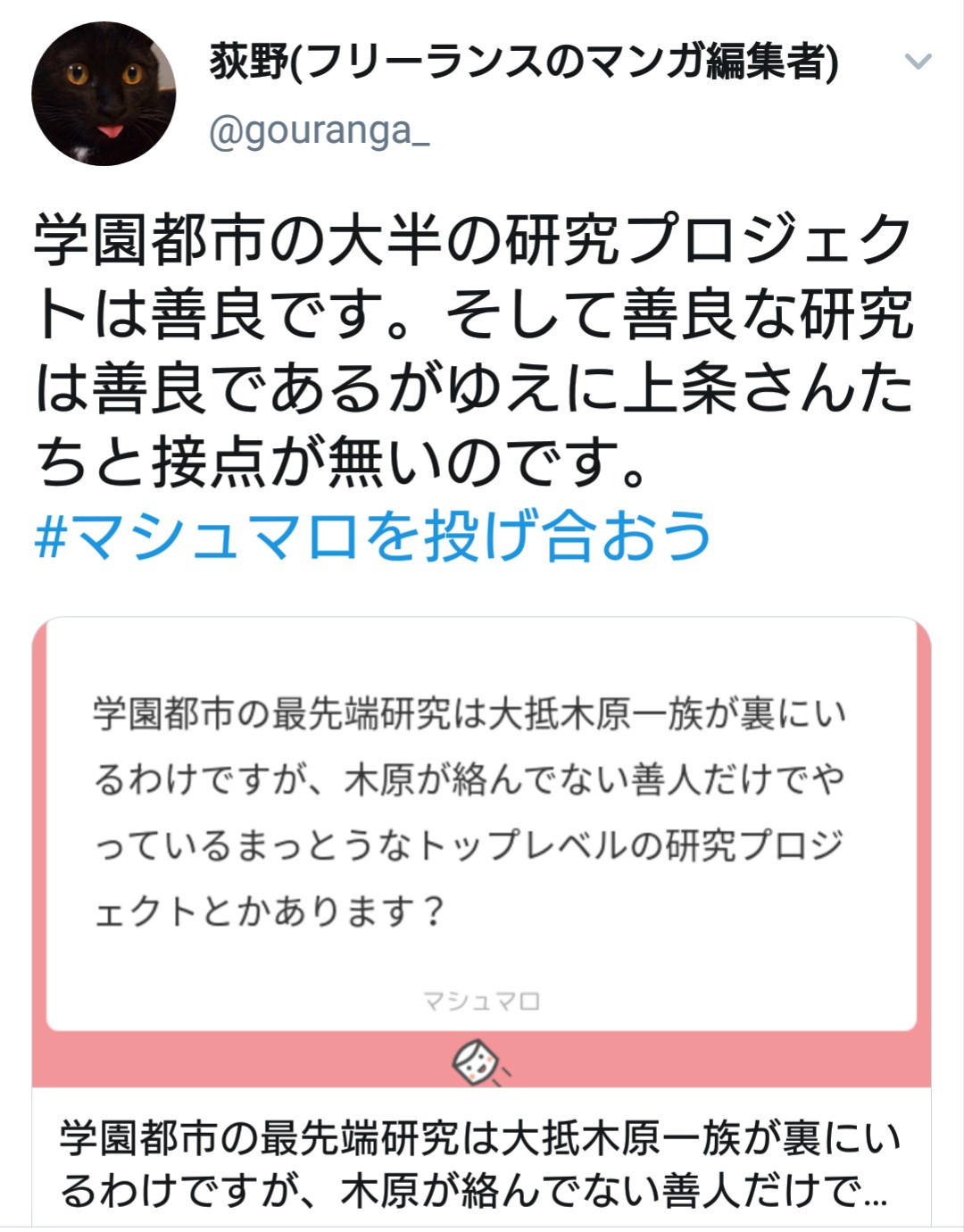Open the #マシュマロを投げ合おう hashtag
The height and width of the screenshot is (1232, 964).
pyautogui.click(x=373, y=537)
